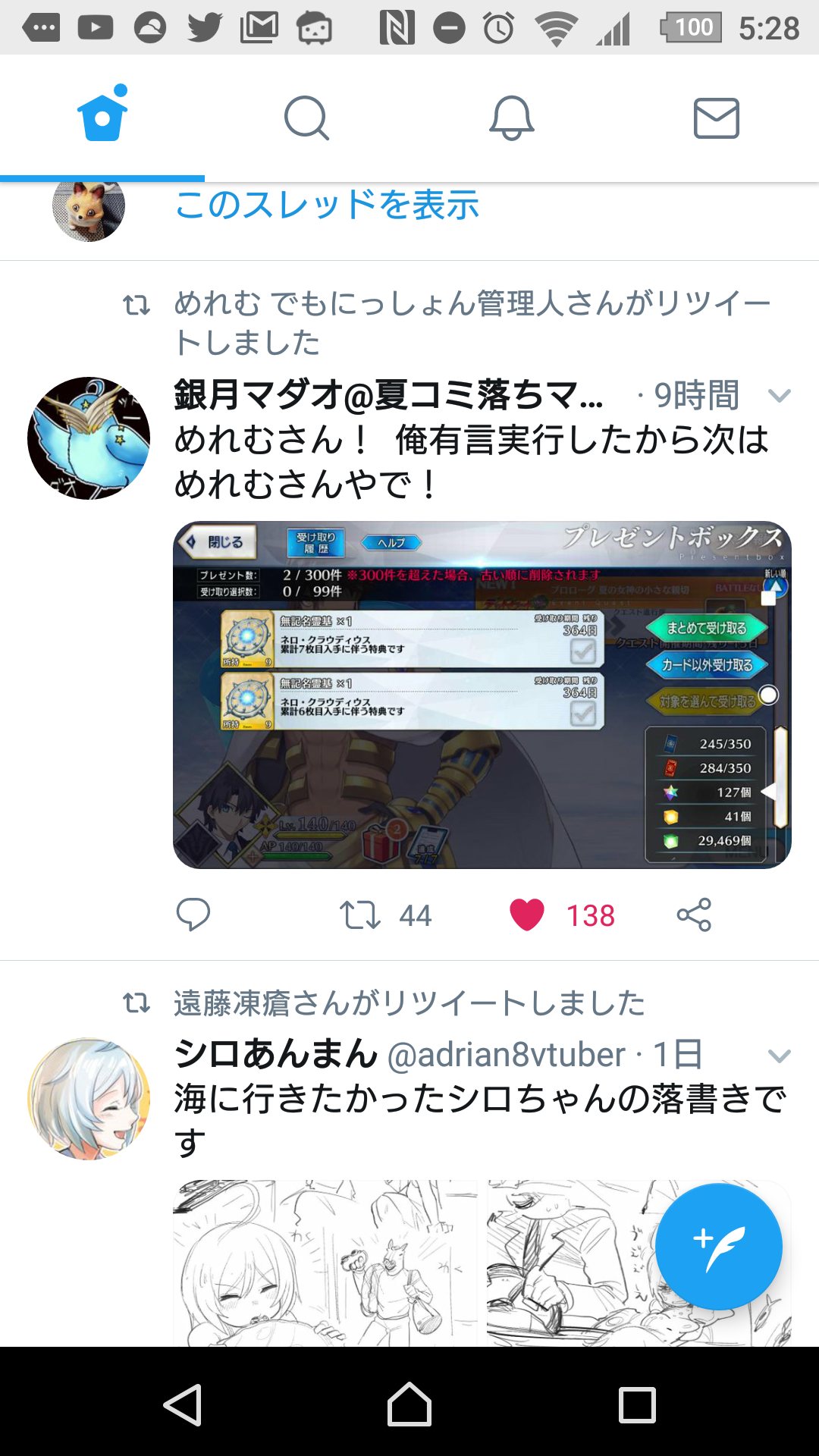819x1456 pixels.
Task: Retweet the tweet with 44 retweets
Action: pos(359,915)
